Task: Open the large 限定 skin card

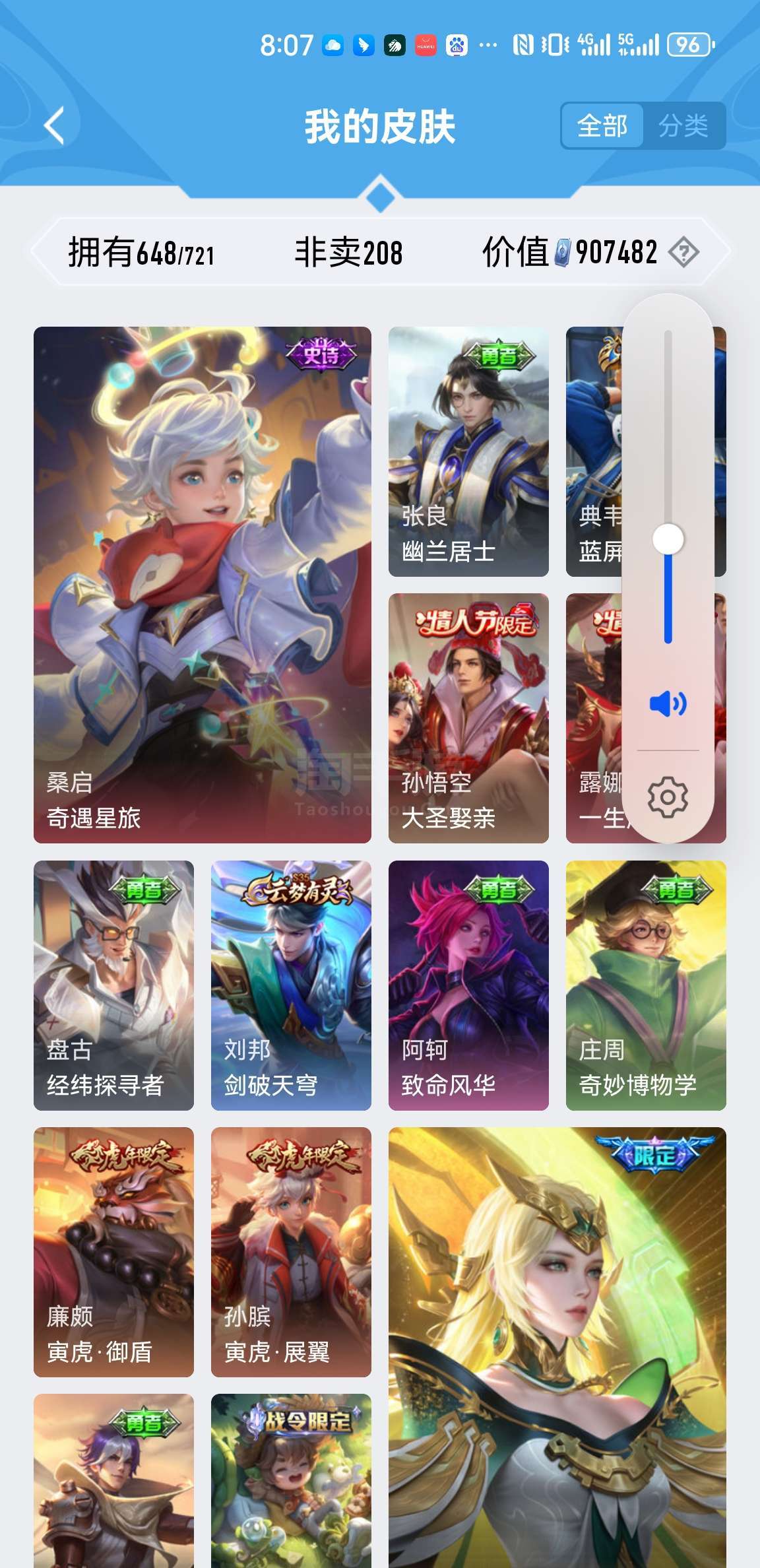Action: (557, 1346)
